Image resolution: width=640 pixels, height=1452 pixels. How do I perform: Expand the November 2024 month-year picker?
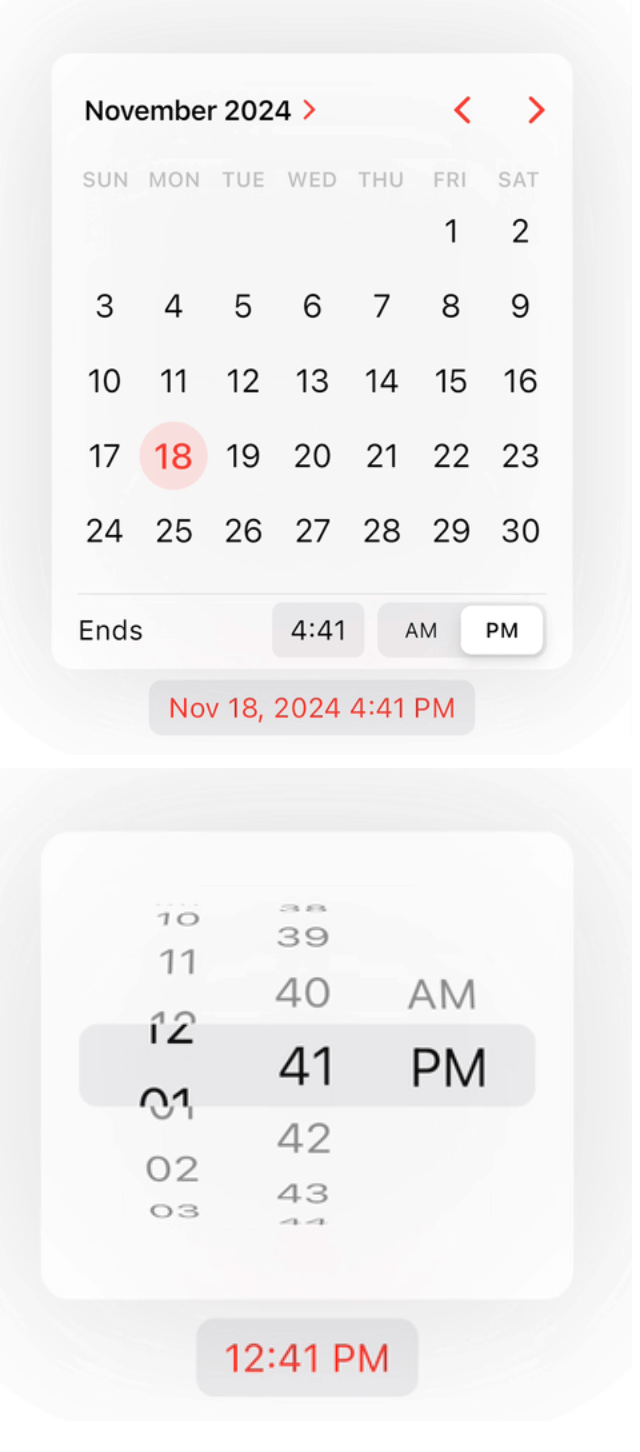[200, 111]
